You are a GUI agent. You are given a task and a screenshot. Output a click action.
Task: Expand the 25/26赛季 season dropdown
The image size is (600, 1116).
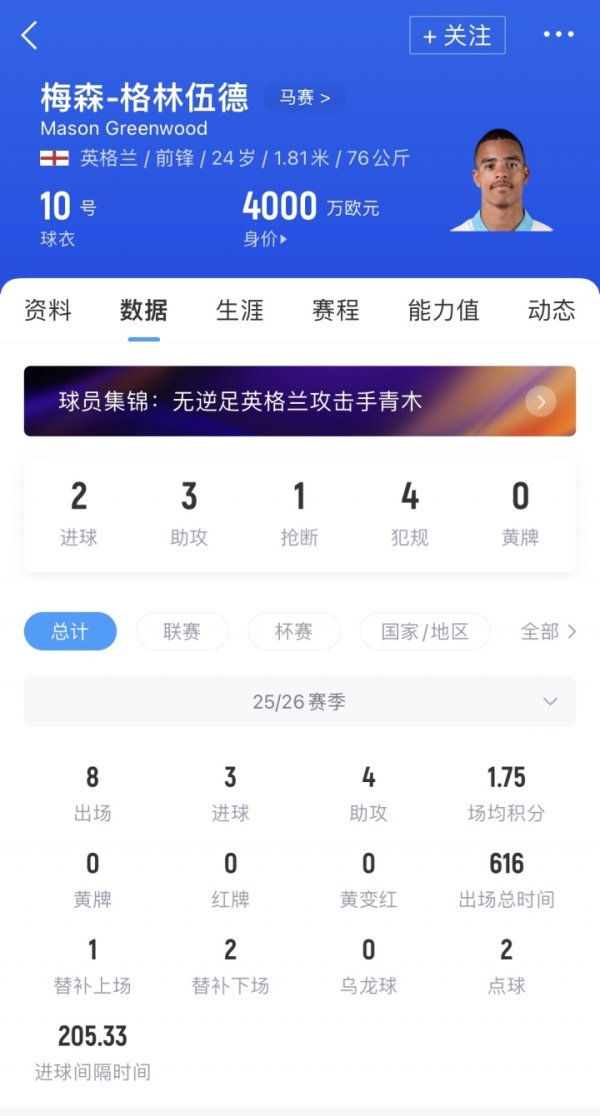pos(300,702)
